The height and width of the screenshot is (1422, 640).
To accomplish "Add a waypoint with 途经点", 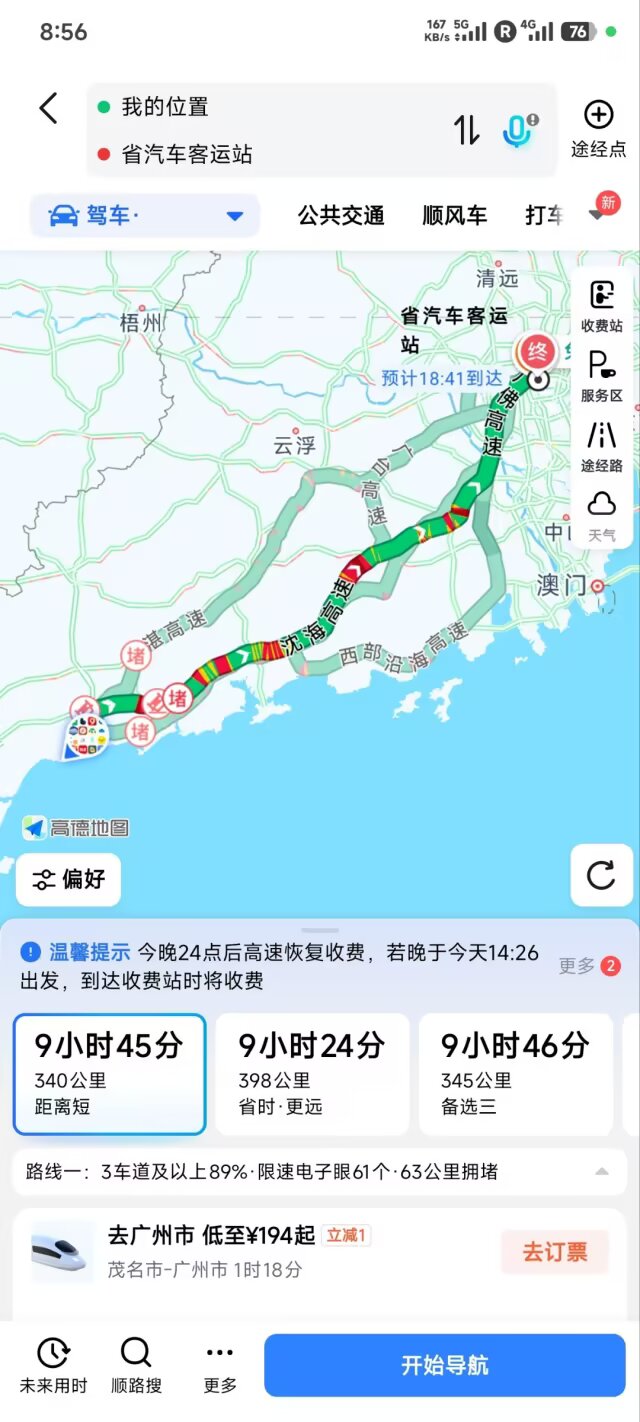I will tap(598, 128).
